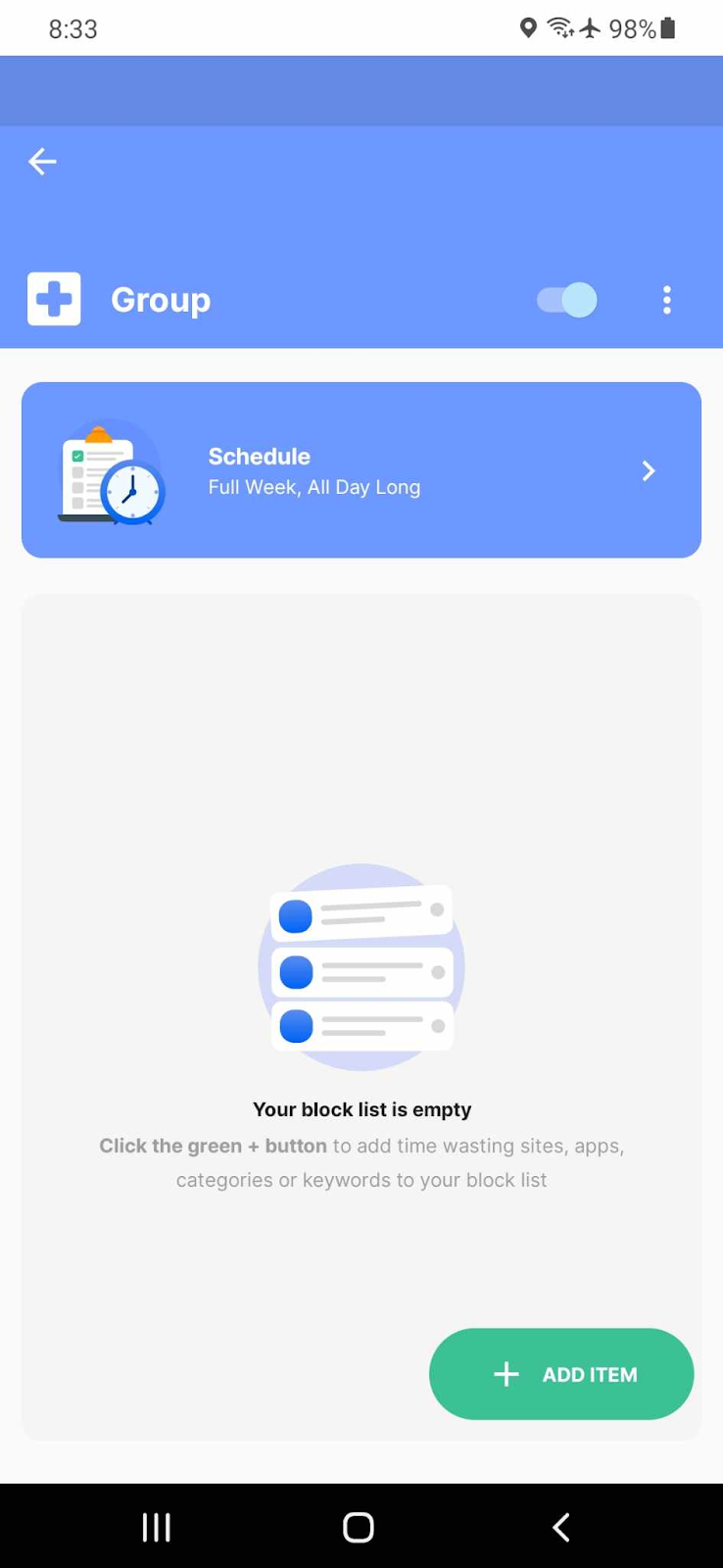
Task: Open the three-dot overflow menu
Action: pos(667,300)
